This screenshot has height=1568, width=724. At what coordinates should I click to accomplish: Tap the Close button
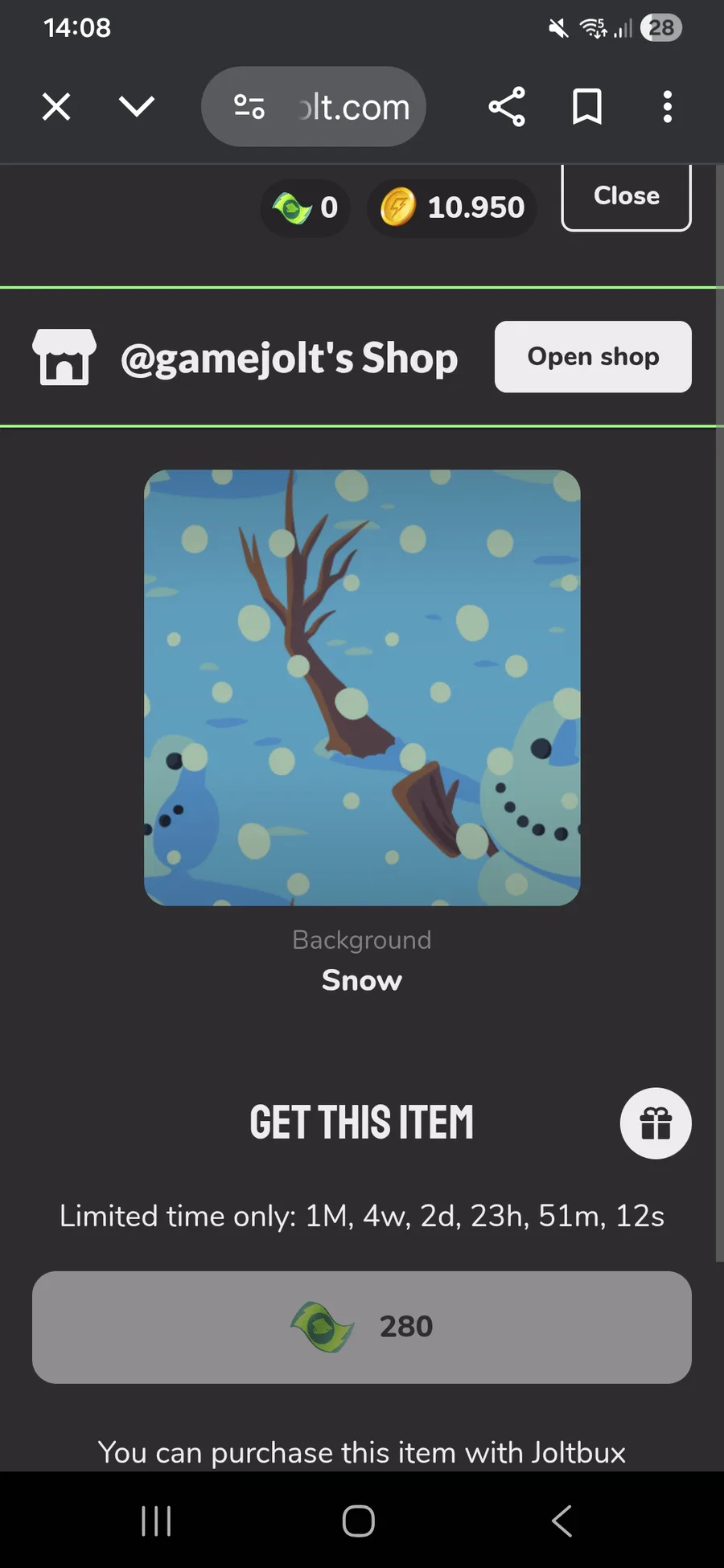pos(626,197)
